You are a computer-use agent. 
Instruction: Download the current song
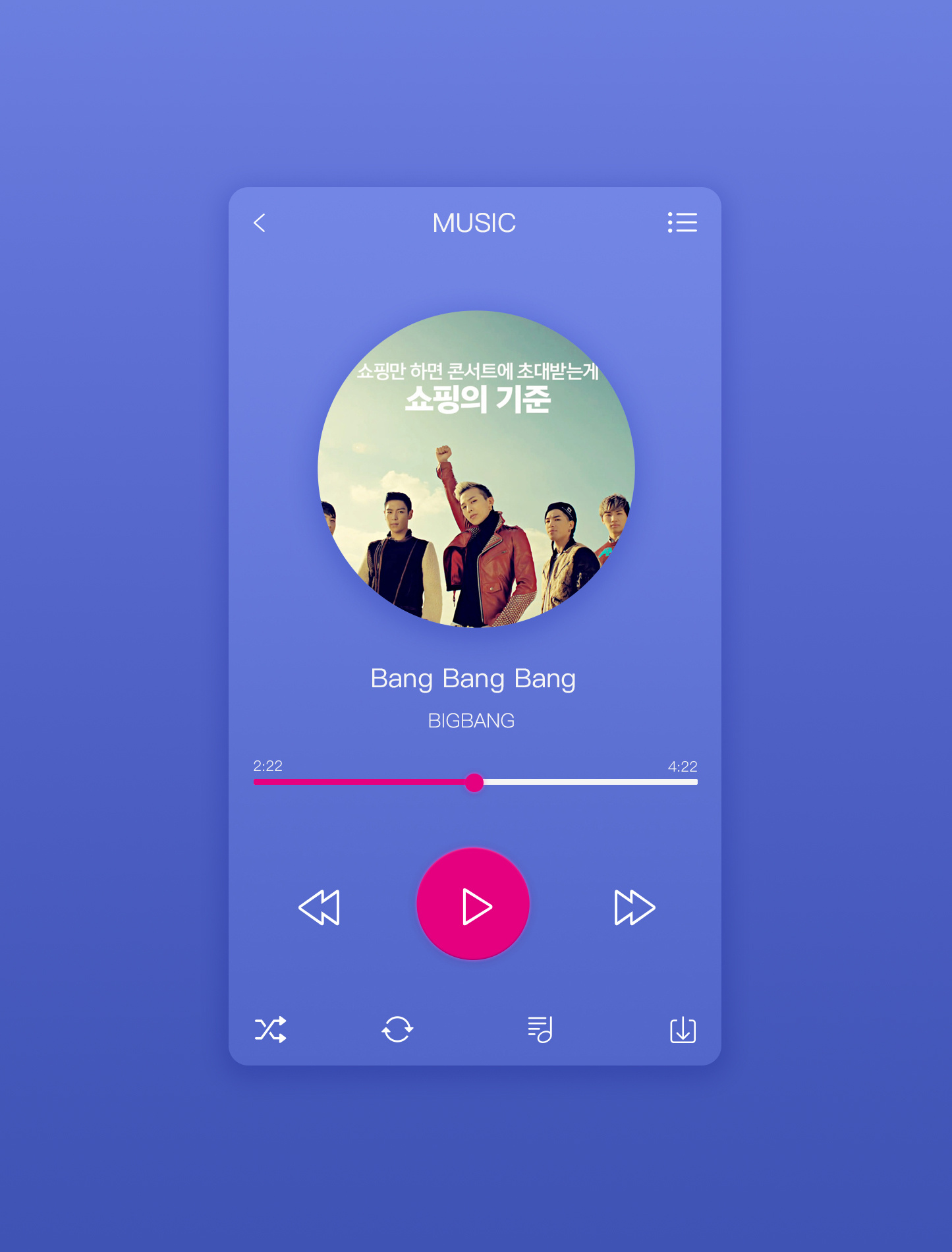683,1030
